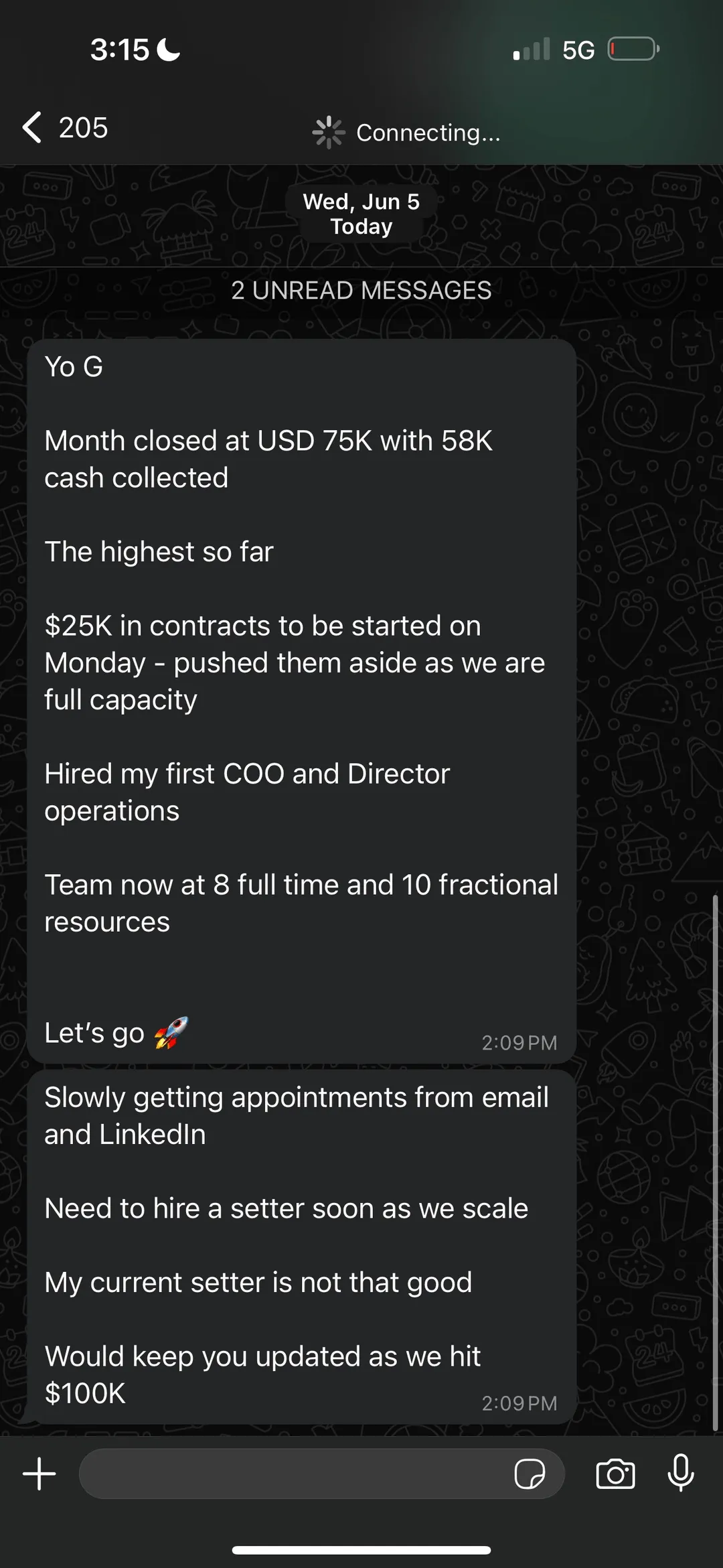
Task: Go back to the chats list
Action: [64, 127]
